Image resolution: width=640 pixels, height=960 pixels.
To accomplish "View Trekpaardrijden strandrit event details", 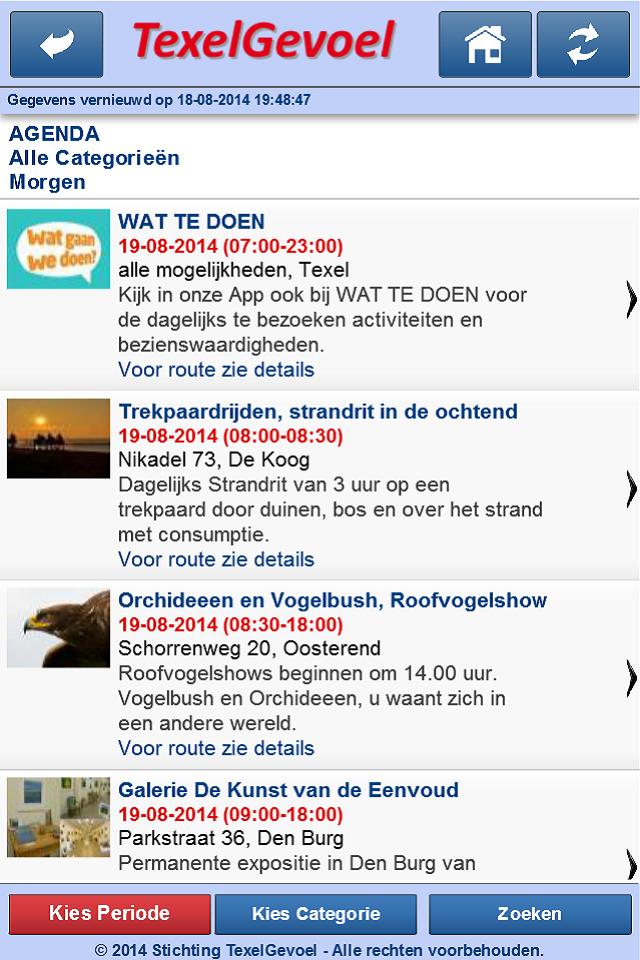I will click(x=320, y=485).
